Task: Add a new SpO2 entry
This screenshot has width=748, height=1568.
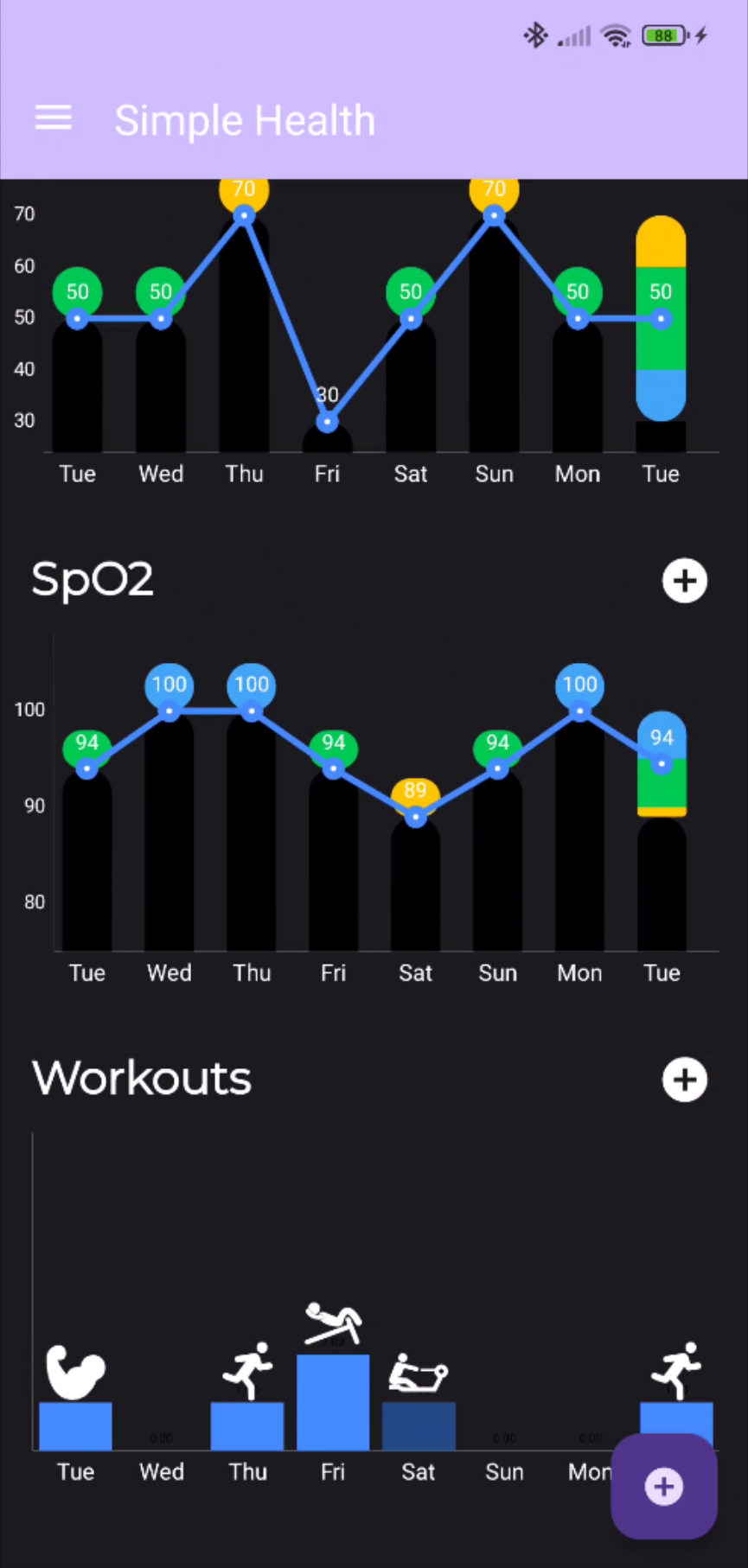Action: point(684,581)
